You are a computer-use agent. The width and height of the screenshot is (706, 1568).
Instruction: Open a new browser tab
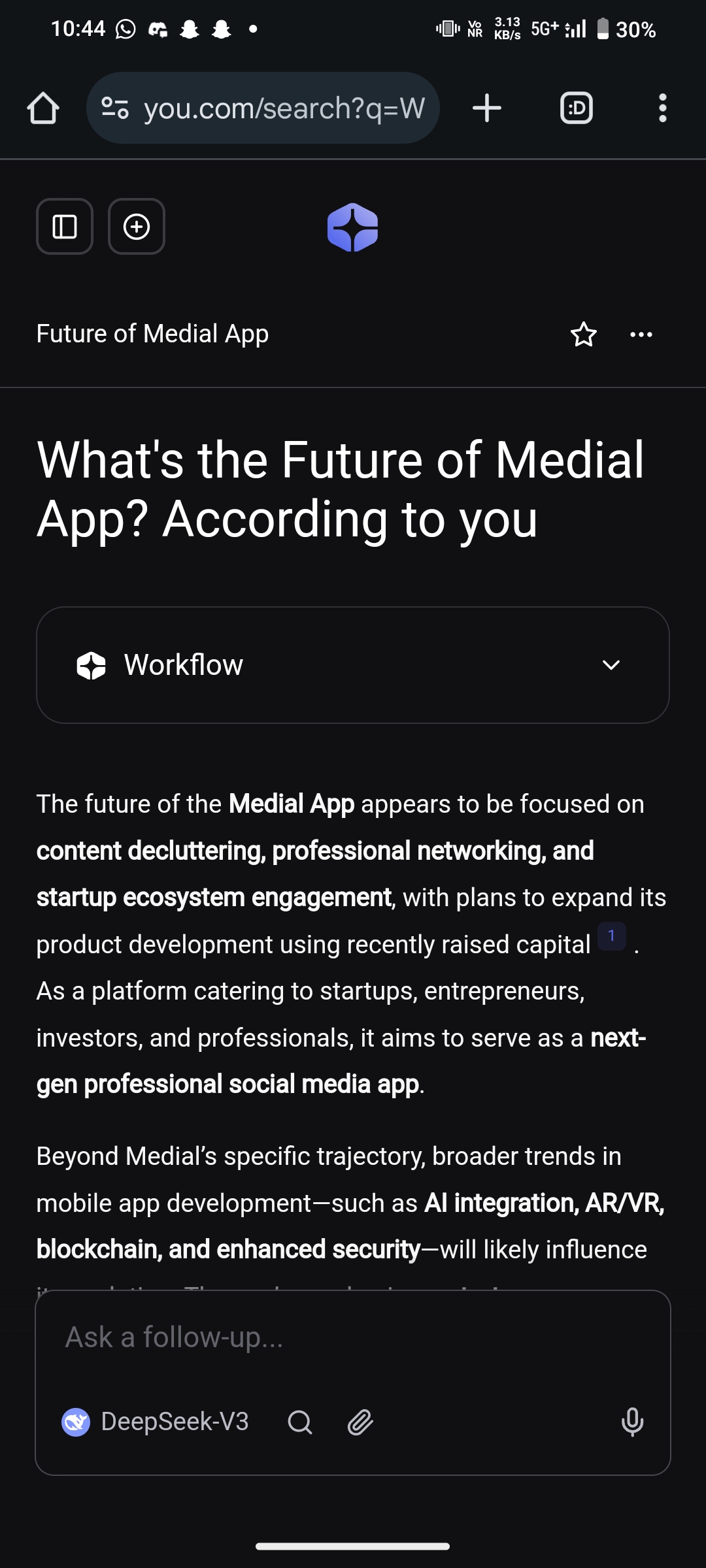[487, 108]
